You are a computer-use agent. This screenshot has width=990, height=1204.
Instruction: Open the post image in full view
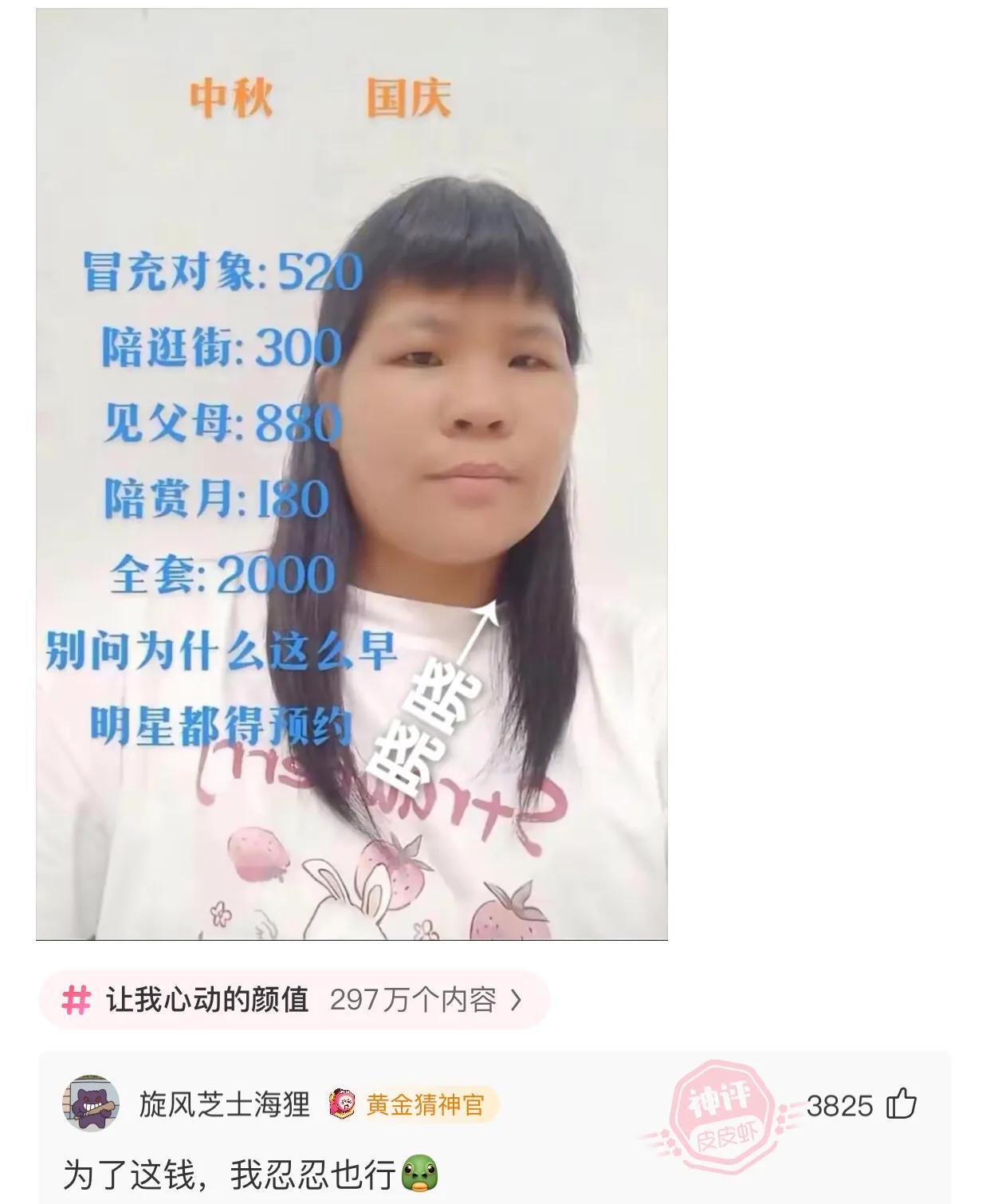click(x=352, y=474)
